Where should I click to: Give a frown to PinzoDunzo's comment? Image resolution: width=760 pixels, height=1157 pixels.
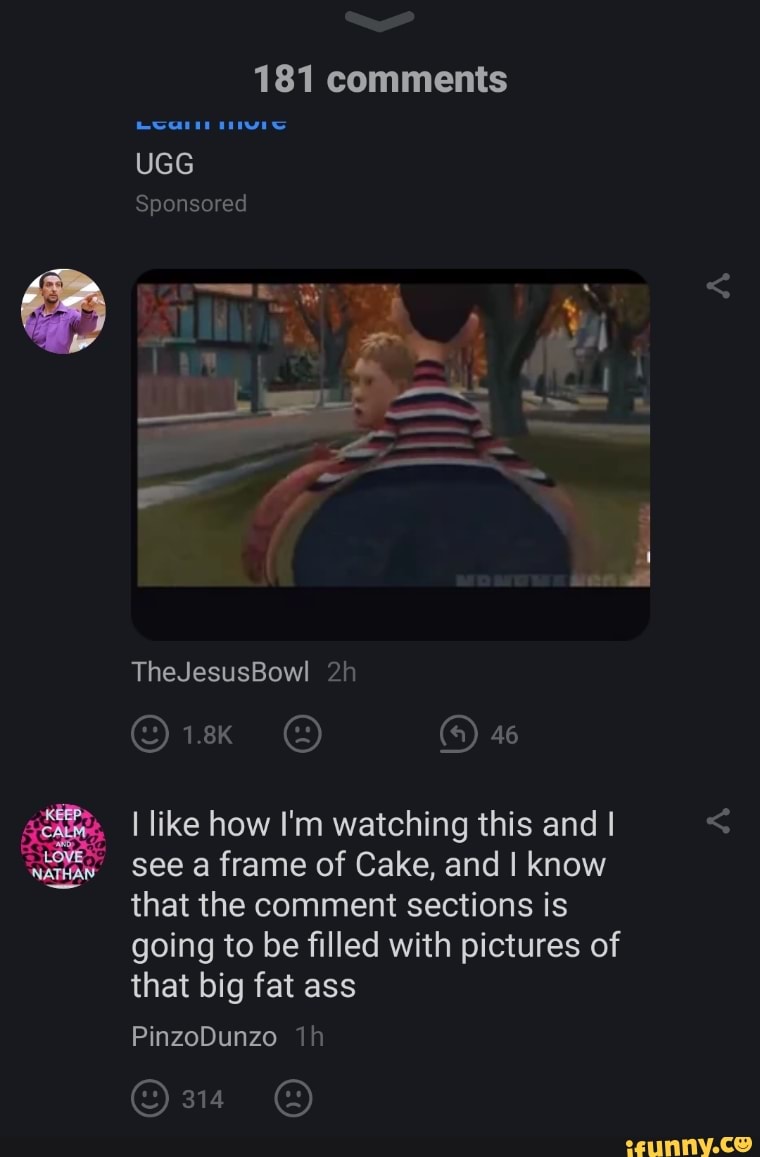[293, 1099]
